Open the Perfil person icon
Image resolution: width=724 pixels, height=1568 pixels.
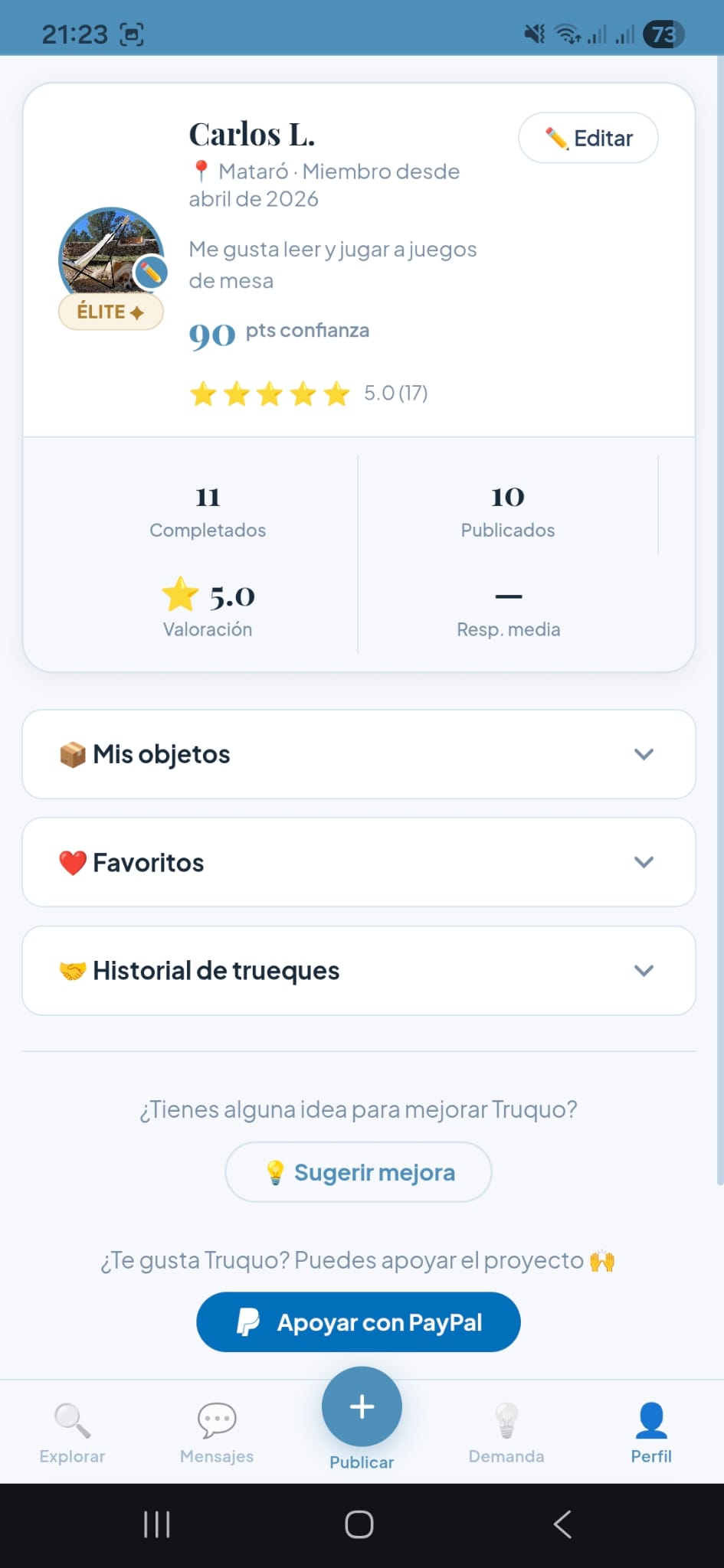coord(650,1418)
